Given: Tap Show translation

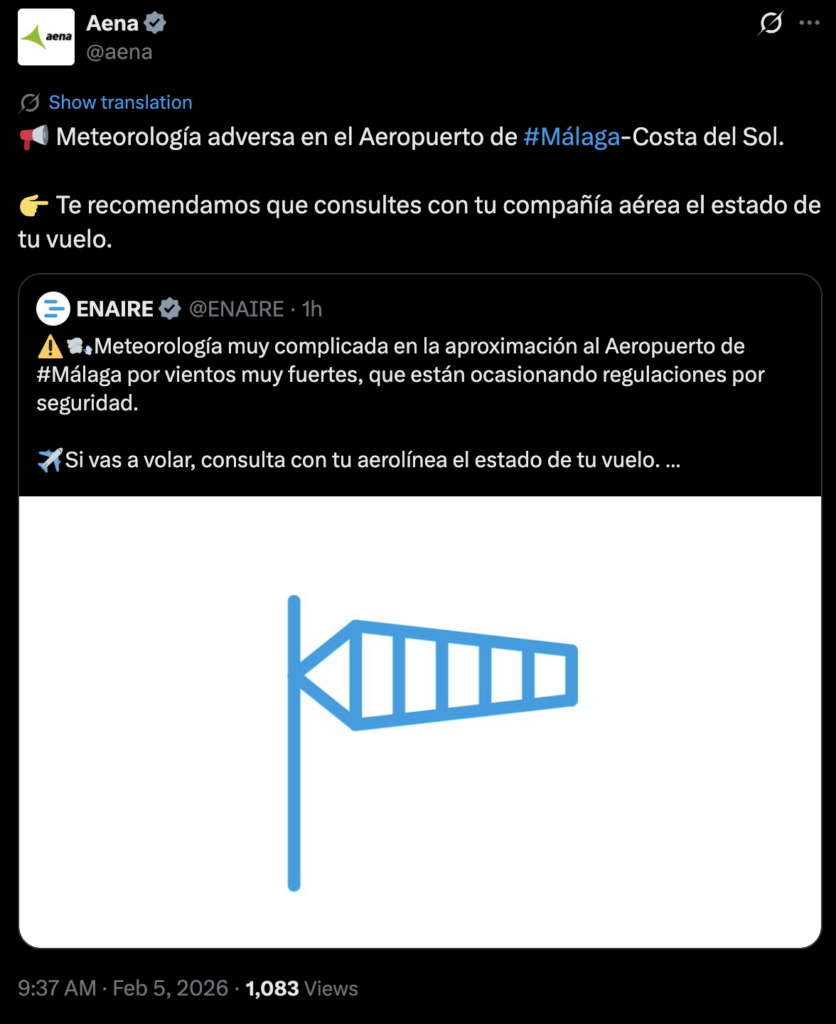Looking at the screenshot, I should tap(120, 102).
